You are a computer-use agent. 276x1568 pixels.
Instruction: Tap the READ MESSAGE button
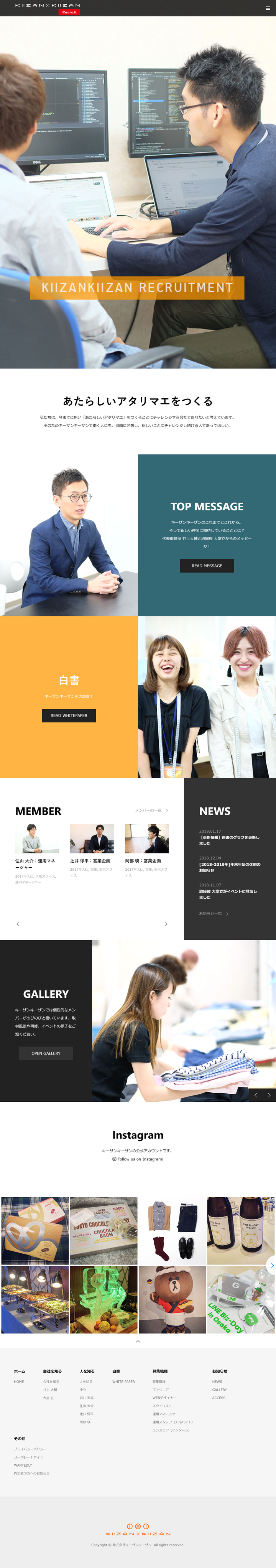coord(207,566)
